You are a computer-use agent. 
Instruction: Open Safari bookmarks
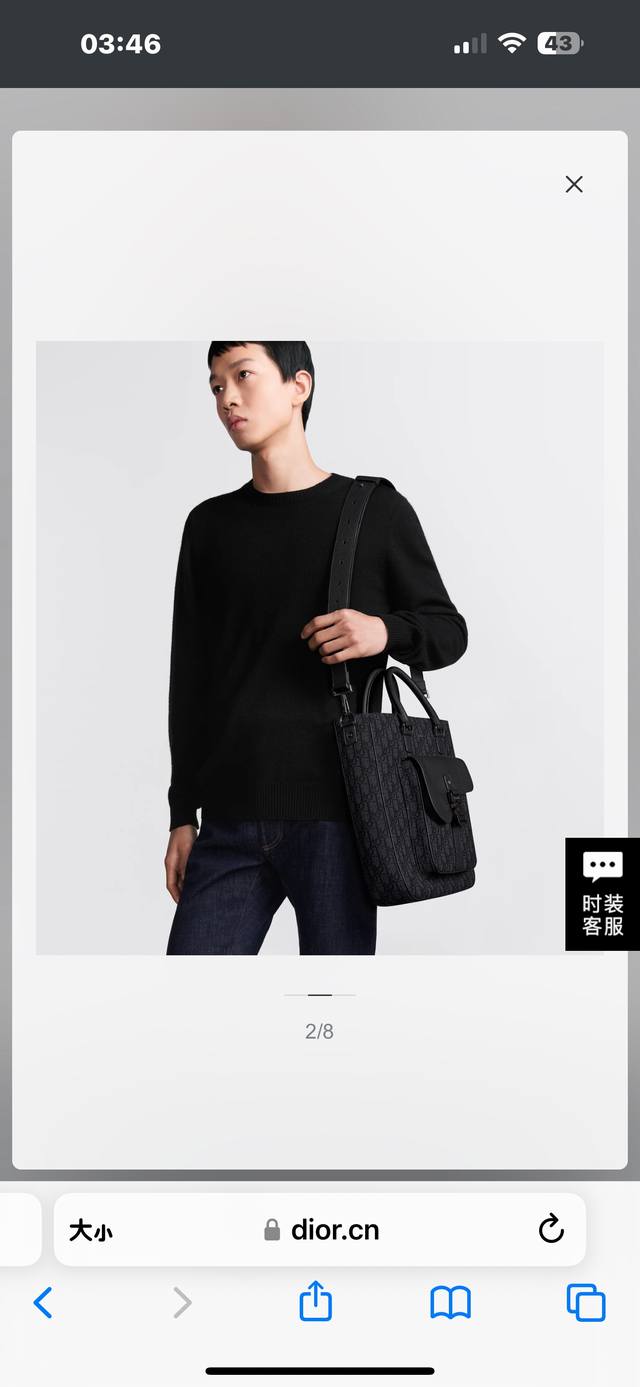click(x=451, y=1303)
